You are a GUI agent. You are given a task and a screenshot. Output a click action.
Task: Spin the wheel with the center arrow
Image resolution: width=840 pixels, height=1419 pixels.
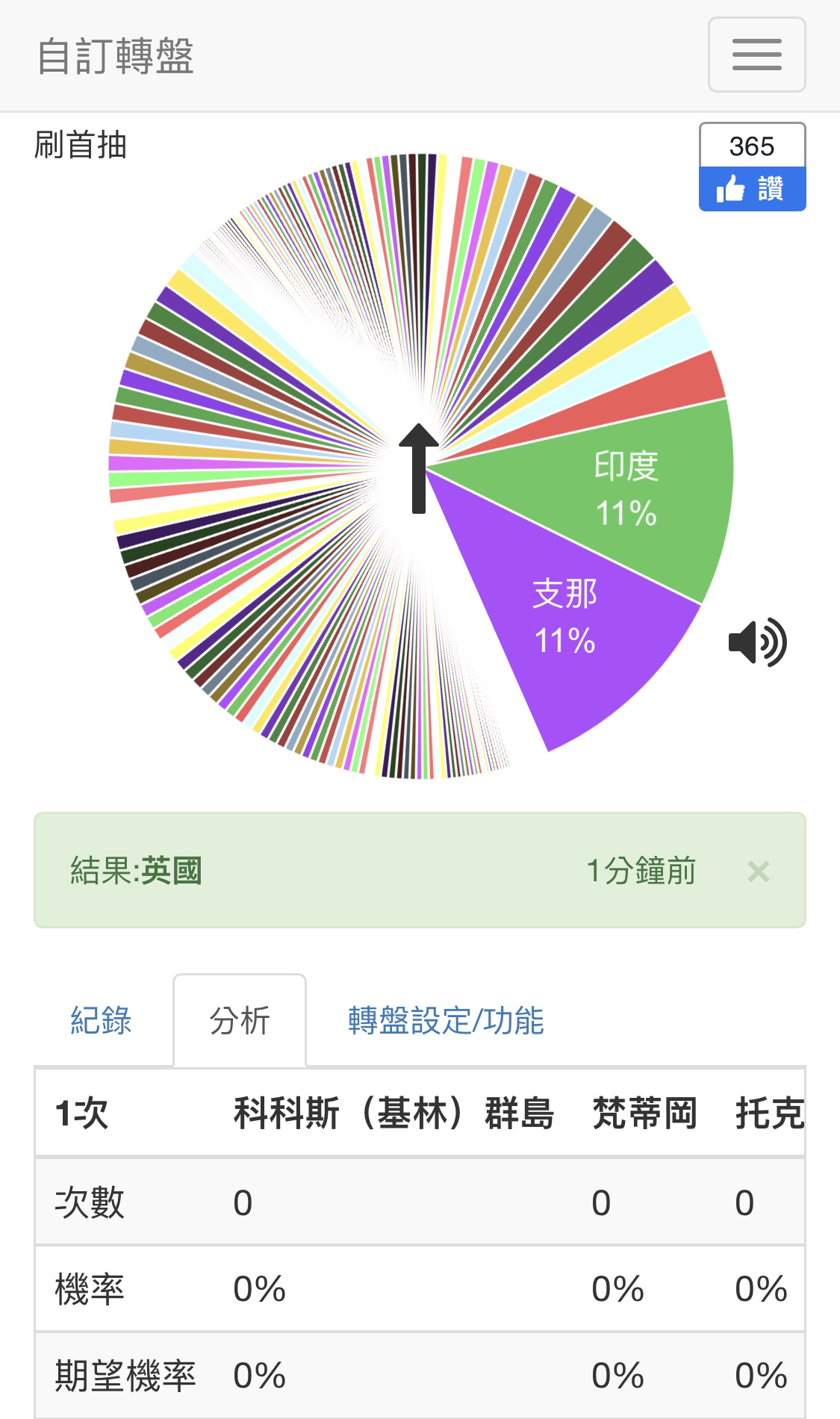click(x=419, y=468)
